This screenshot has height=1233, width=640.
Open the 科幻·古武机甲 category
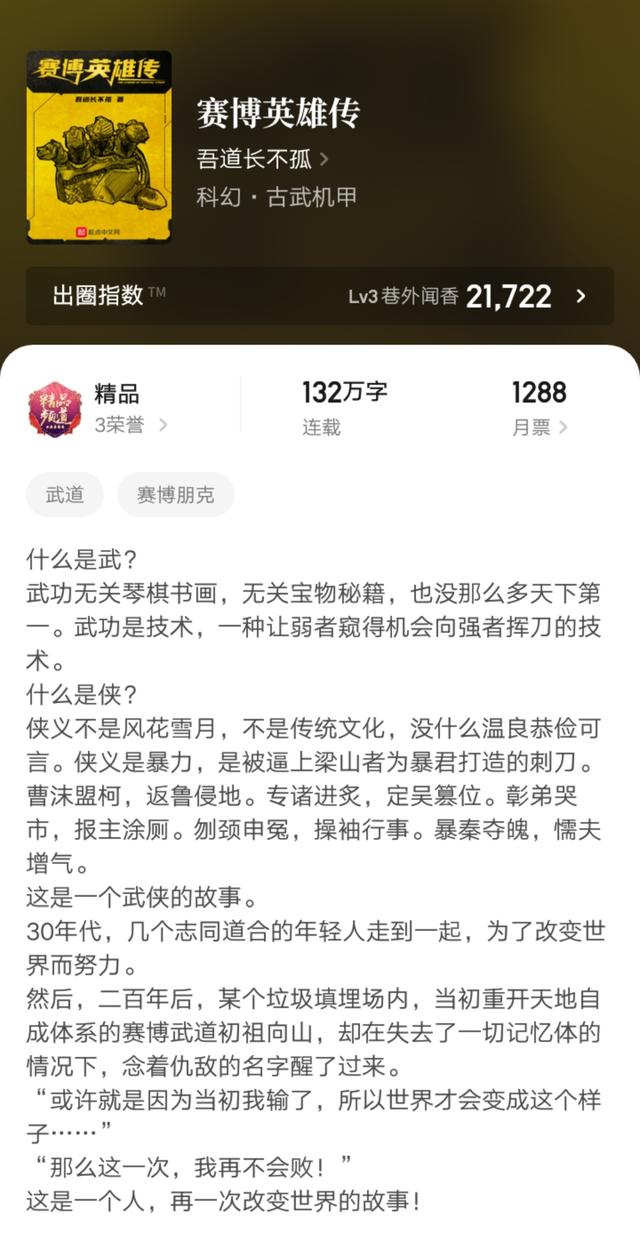coord(277,197)
